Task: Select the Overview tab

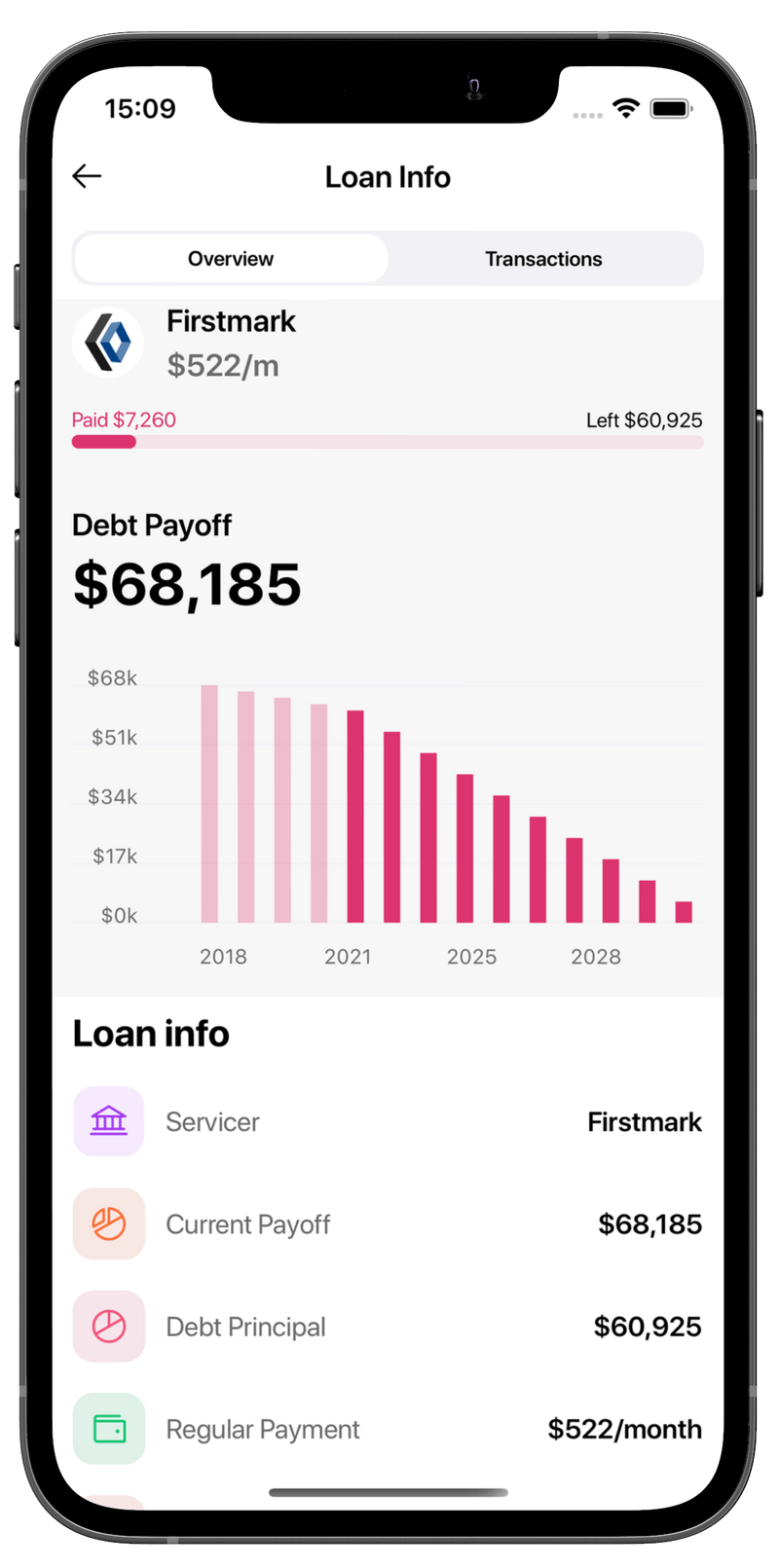Action: click(231, 259)
